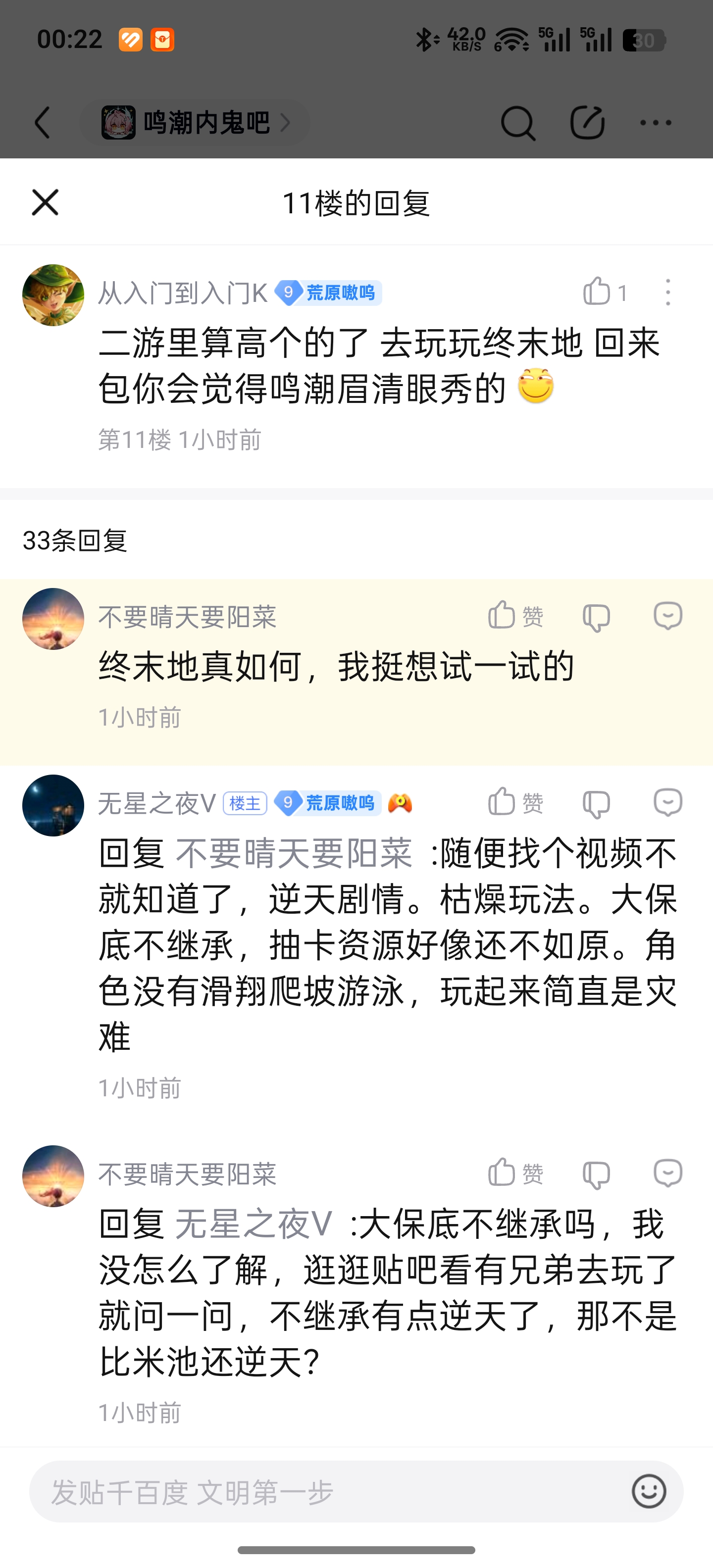
Task: Tap the linked username 不要晴天要阳菜 in 无星之夜V's reply
Action: pos(294,853)
